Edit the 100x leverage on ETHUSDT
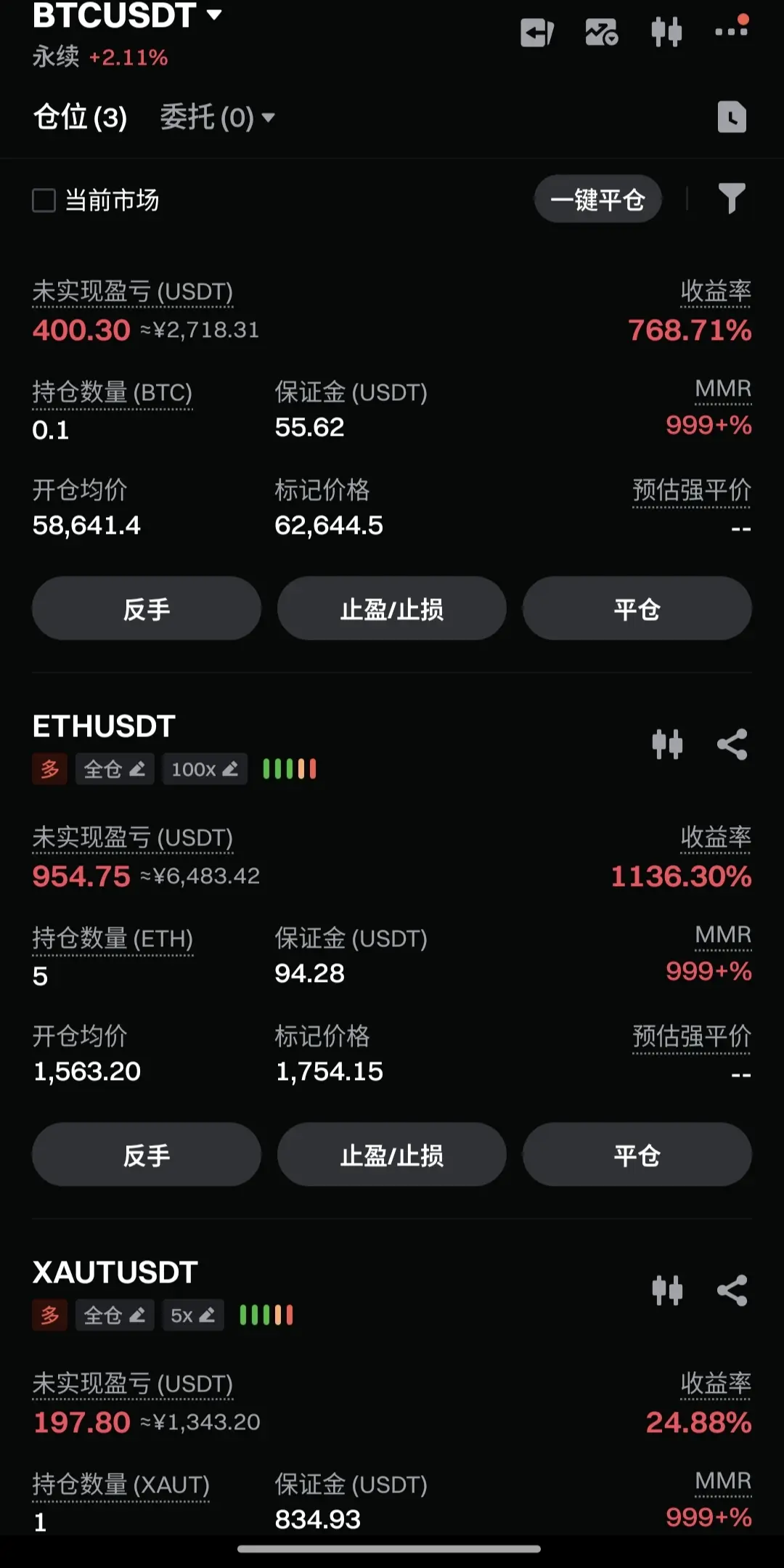Viewport: 784px width, 1568px height. (205, 769)
